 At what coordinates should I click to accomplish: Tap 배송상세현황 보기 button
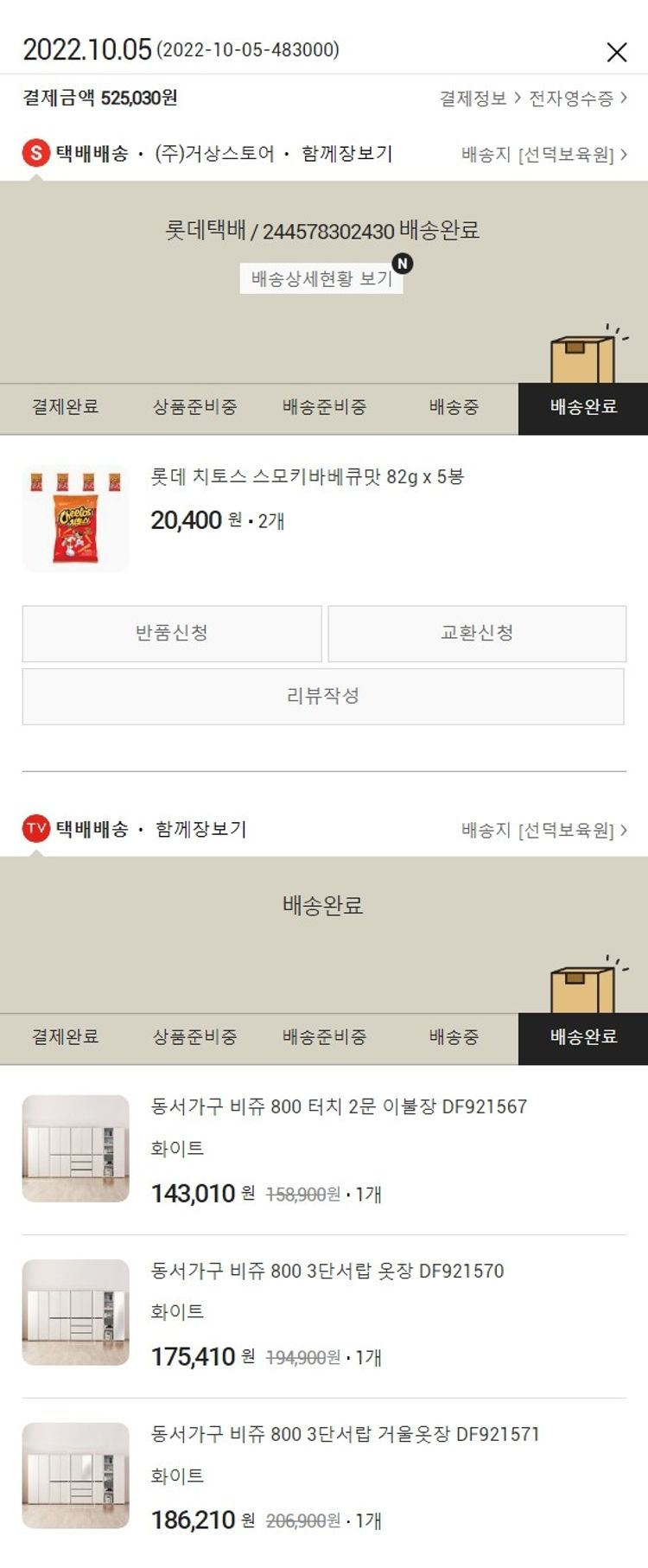(x=321, y=278)
